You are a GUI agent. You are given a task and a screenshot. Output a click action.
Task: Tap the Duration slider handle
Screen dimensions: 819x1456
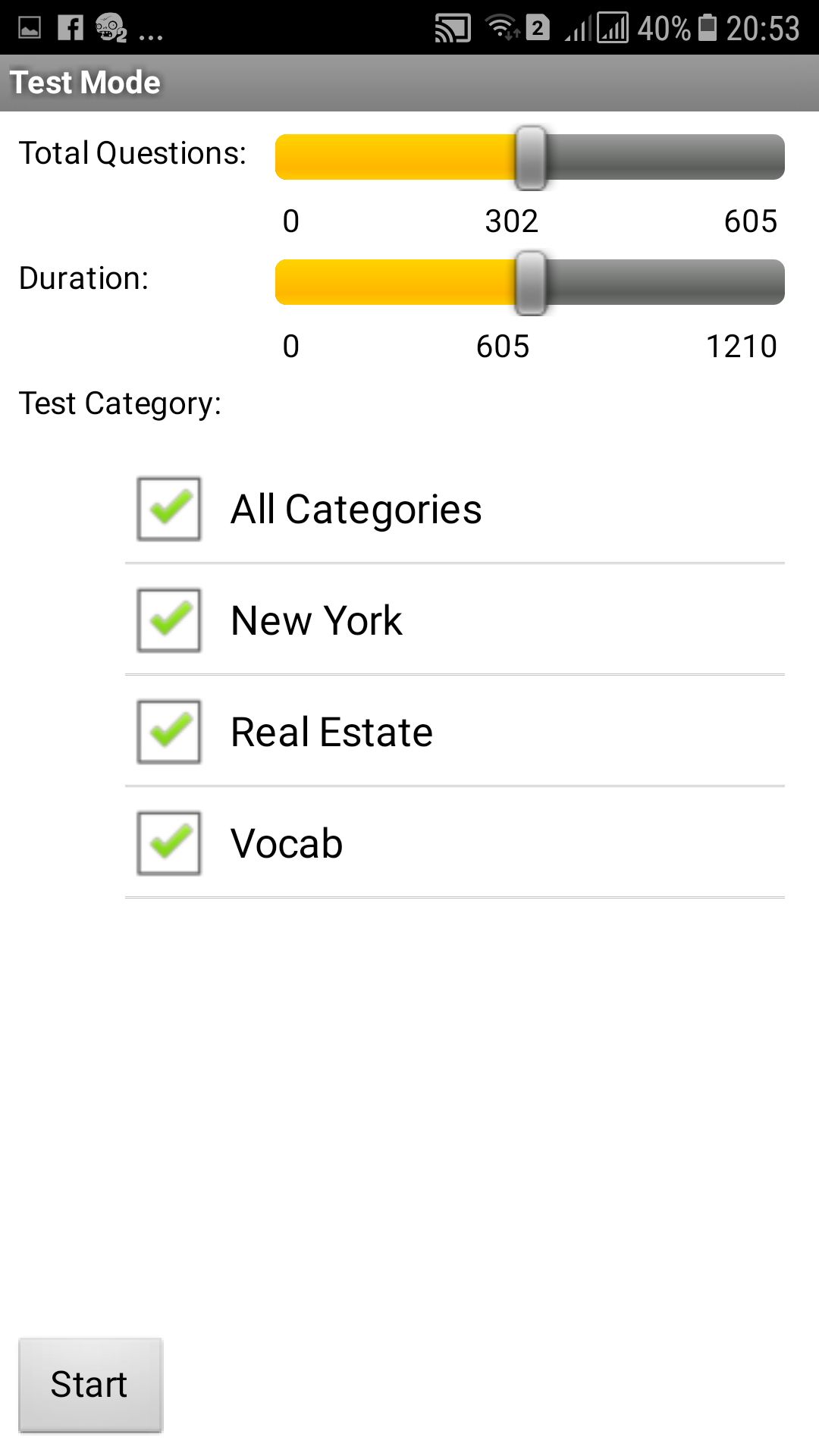pos(532,281)
